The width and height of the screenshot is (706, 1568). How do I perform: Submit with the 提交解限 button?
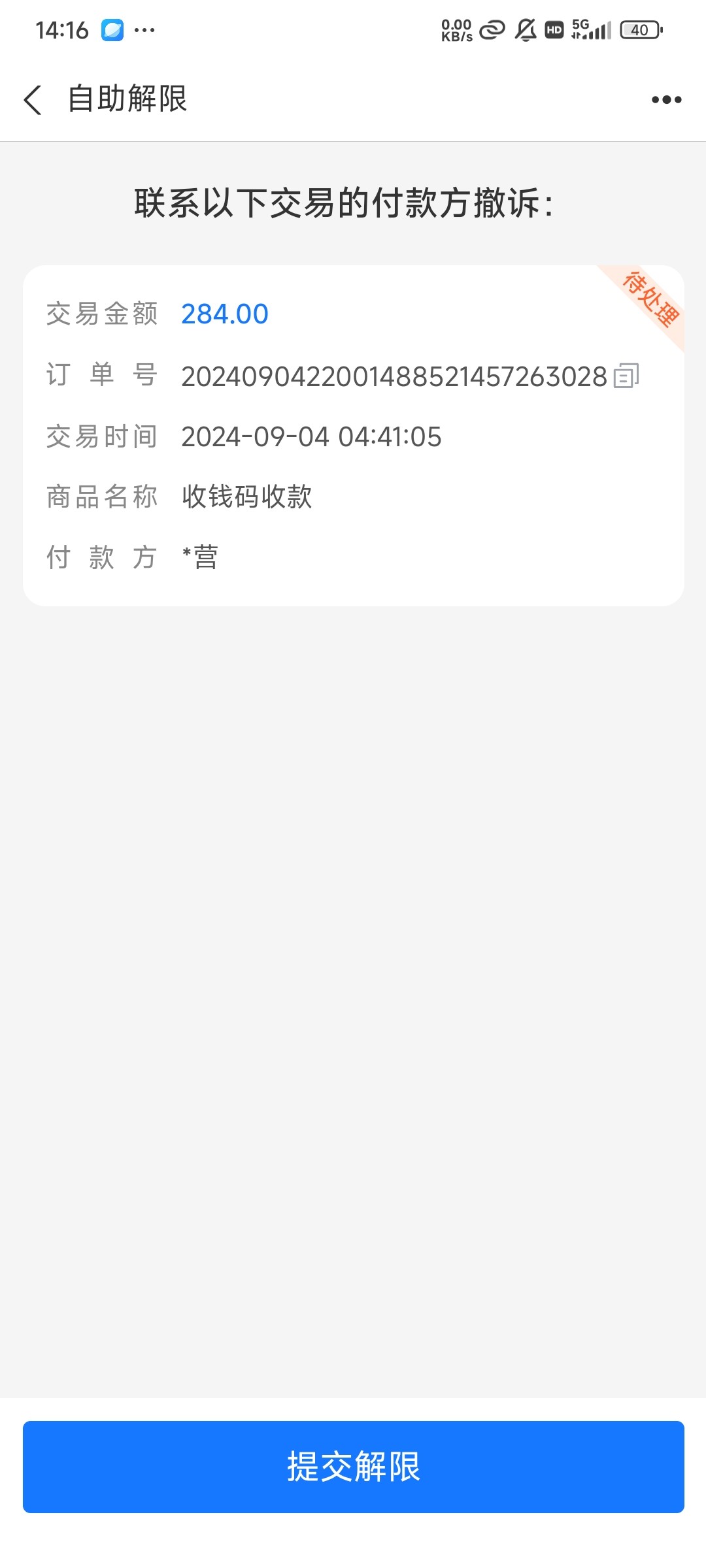(x=353, y=1467)
